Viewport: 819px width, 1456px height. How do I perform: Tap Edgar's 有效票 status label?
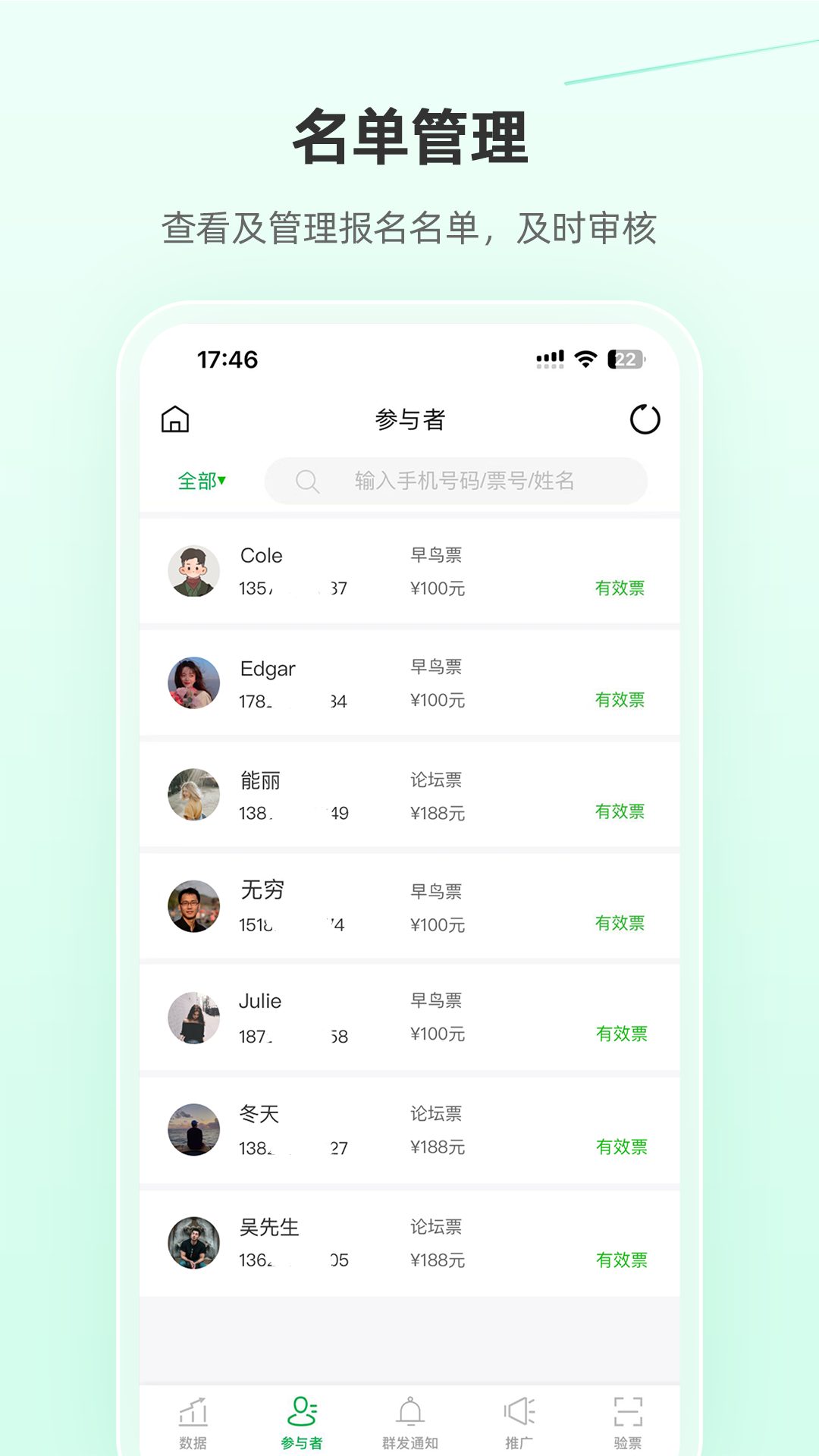pos(620,701)
